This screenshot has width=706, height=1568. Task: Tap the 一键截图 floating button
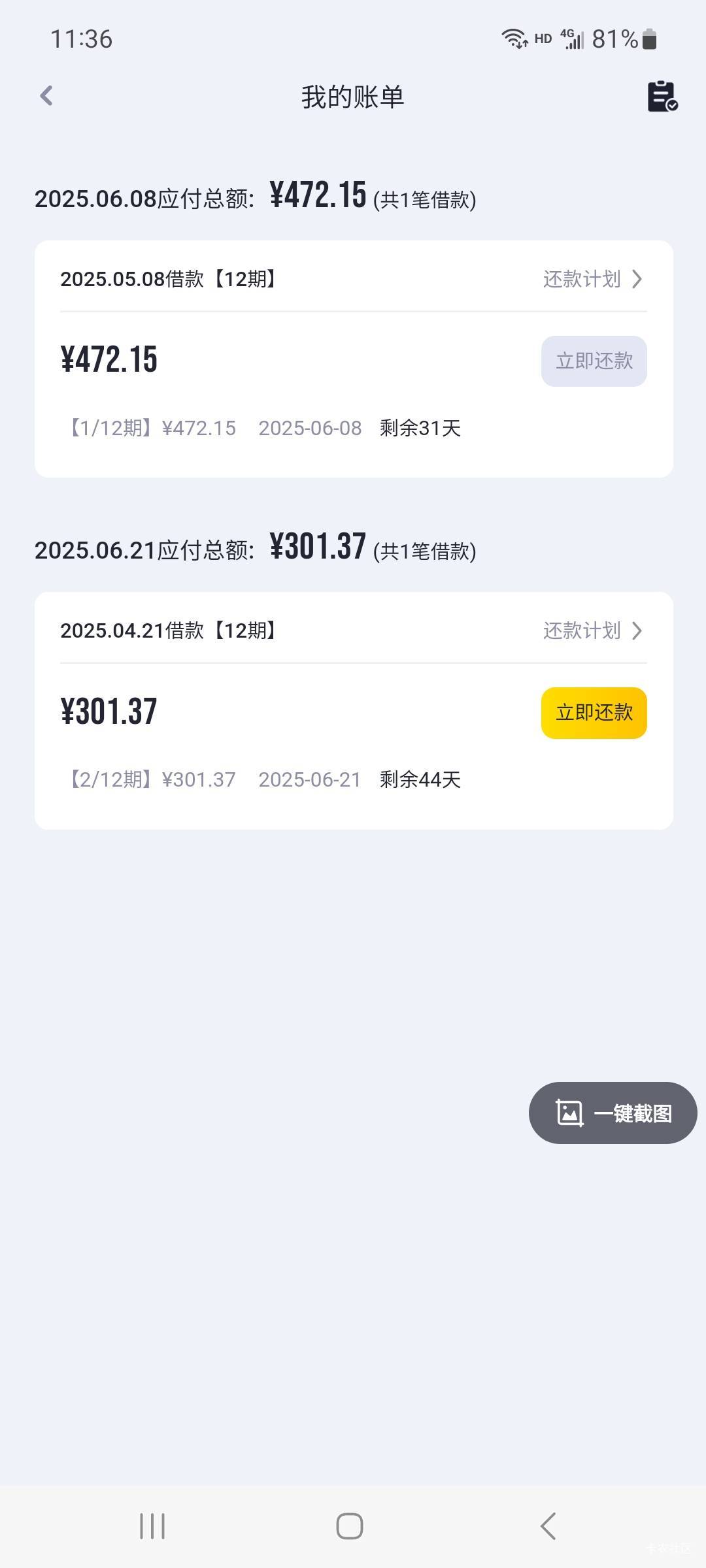coord(613,1113)
